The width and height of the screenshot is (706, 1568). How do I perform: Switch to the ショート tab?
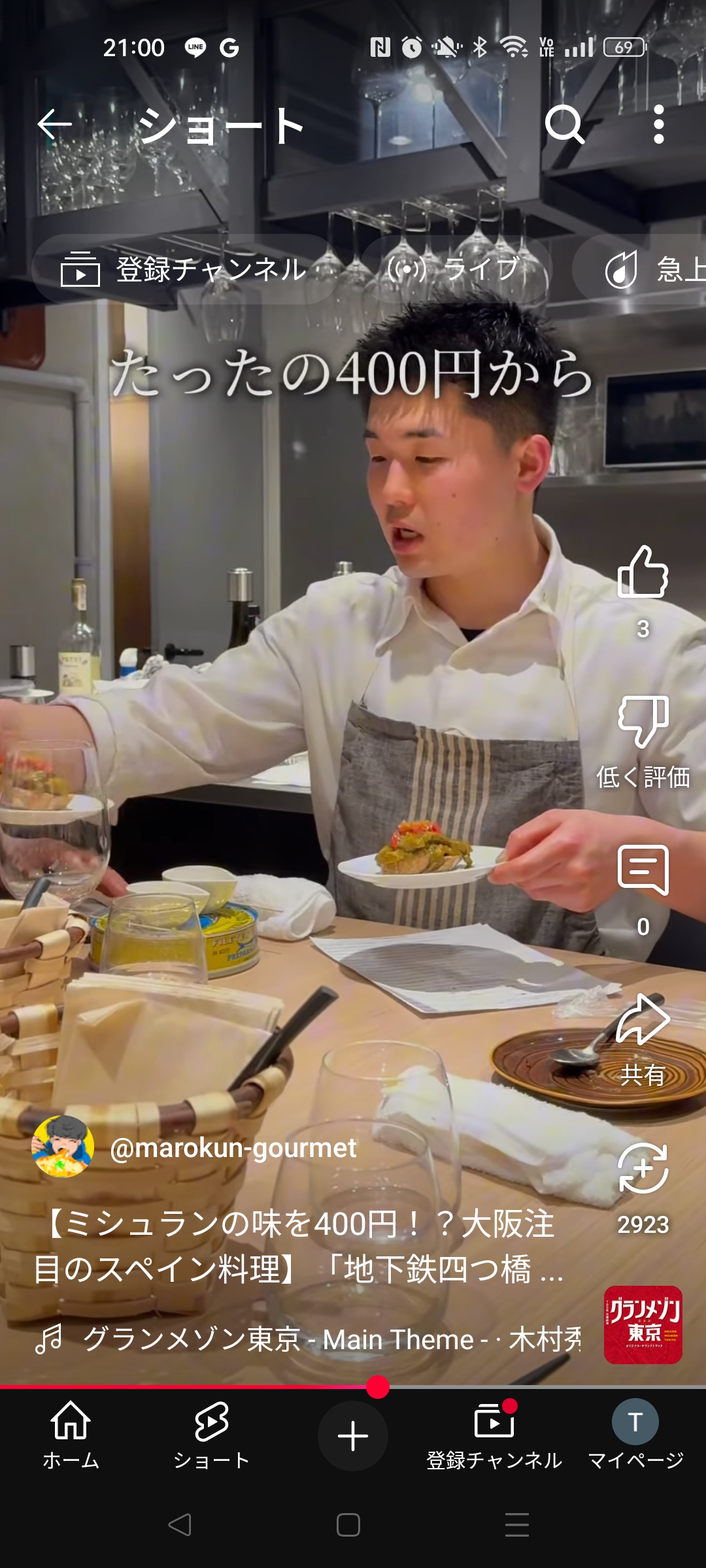(x=212, y=1436)
